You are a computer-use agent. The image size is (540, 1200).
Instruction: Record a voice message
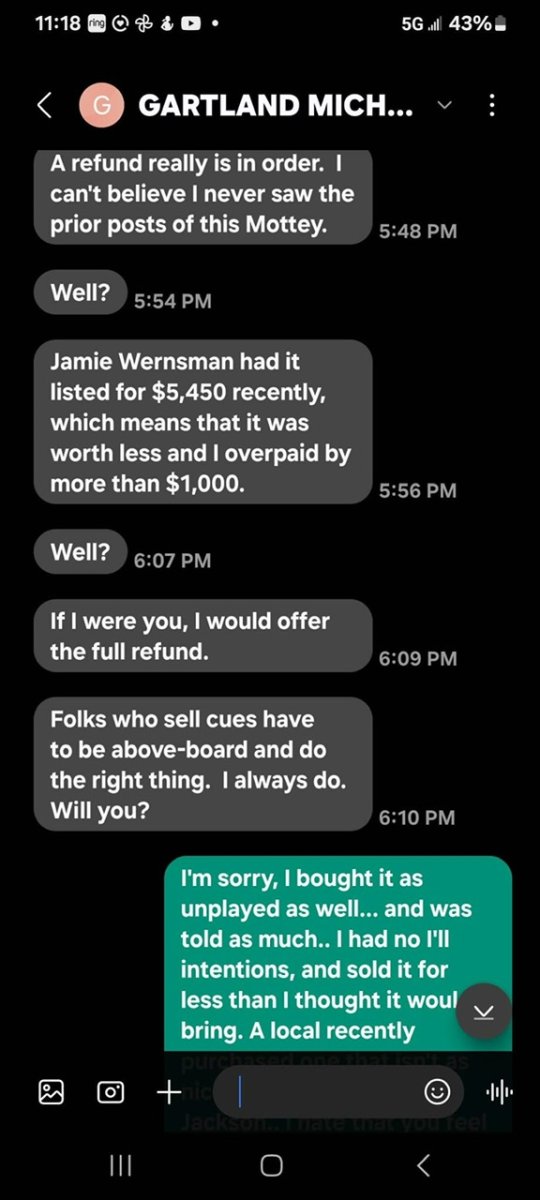[x=498, y=1093]
